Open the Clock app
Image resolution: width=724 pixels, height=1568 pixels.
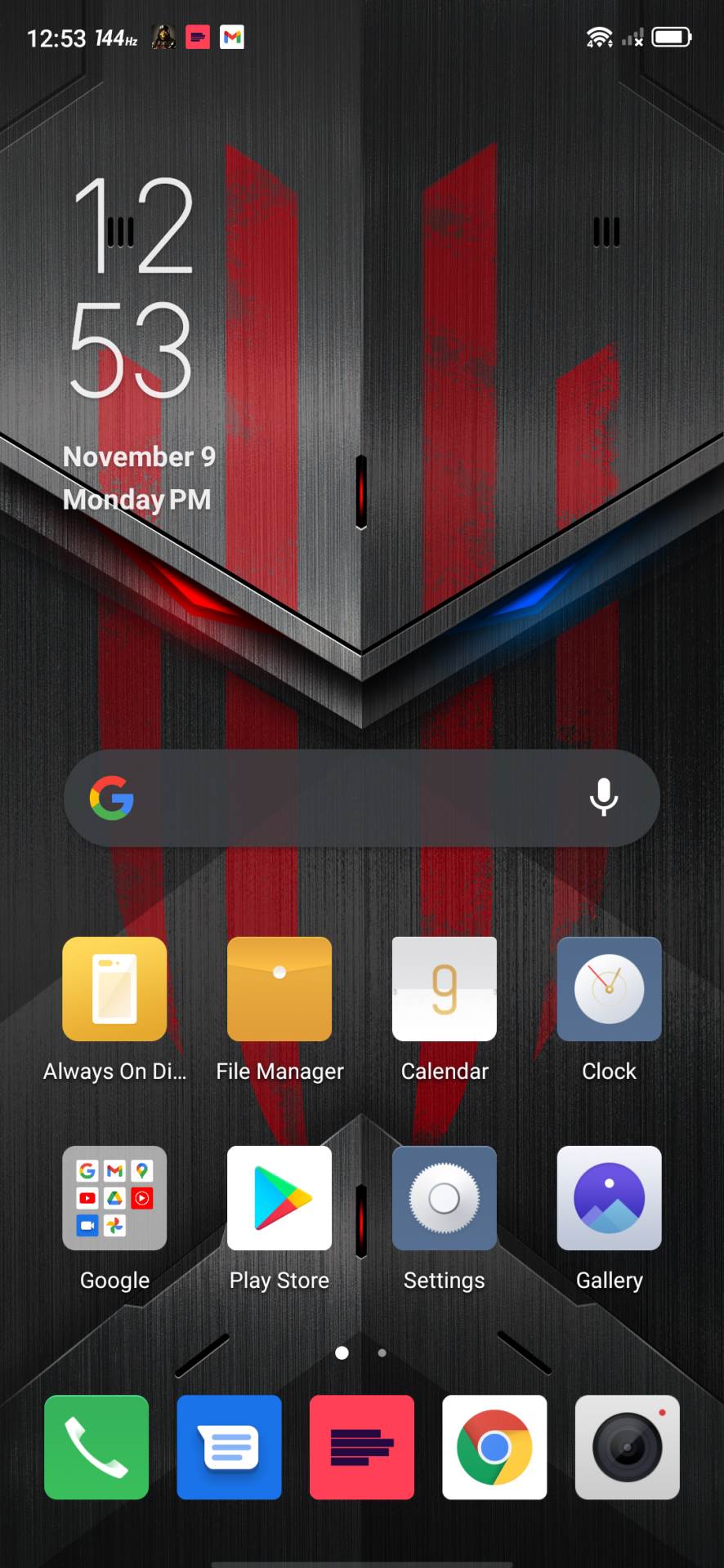(609, 989)
